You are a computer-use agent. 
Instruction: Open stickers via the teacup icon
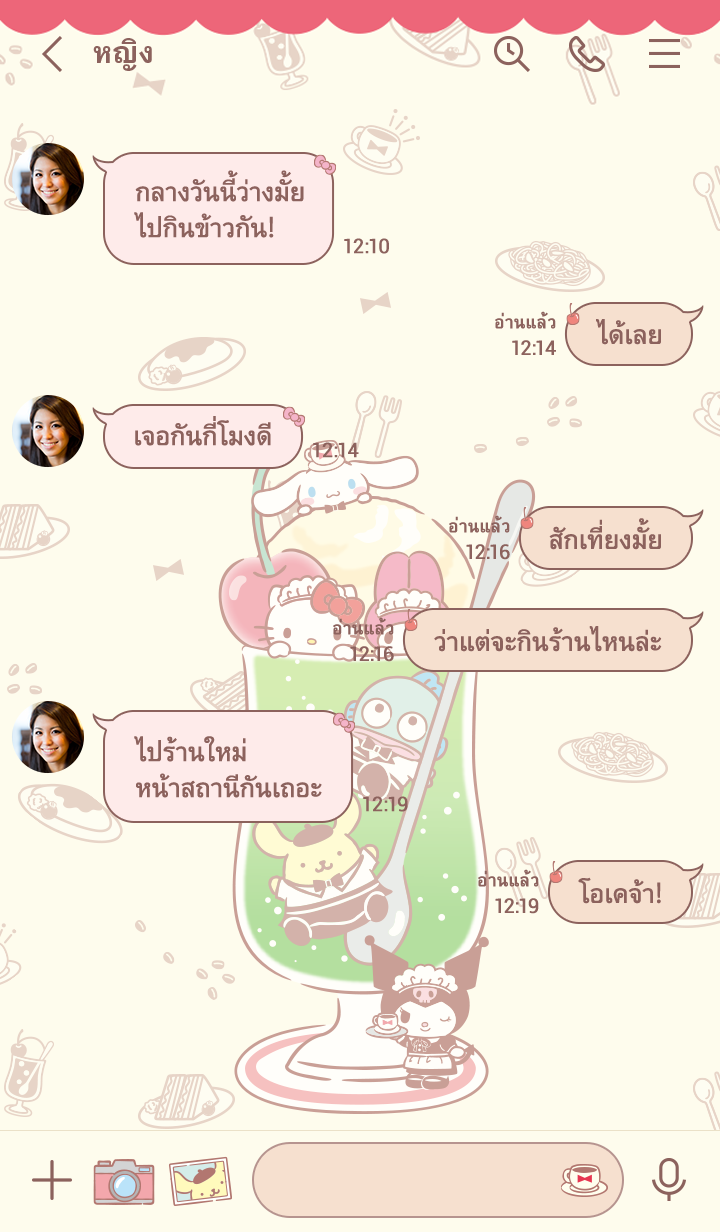[583, 1181]
